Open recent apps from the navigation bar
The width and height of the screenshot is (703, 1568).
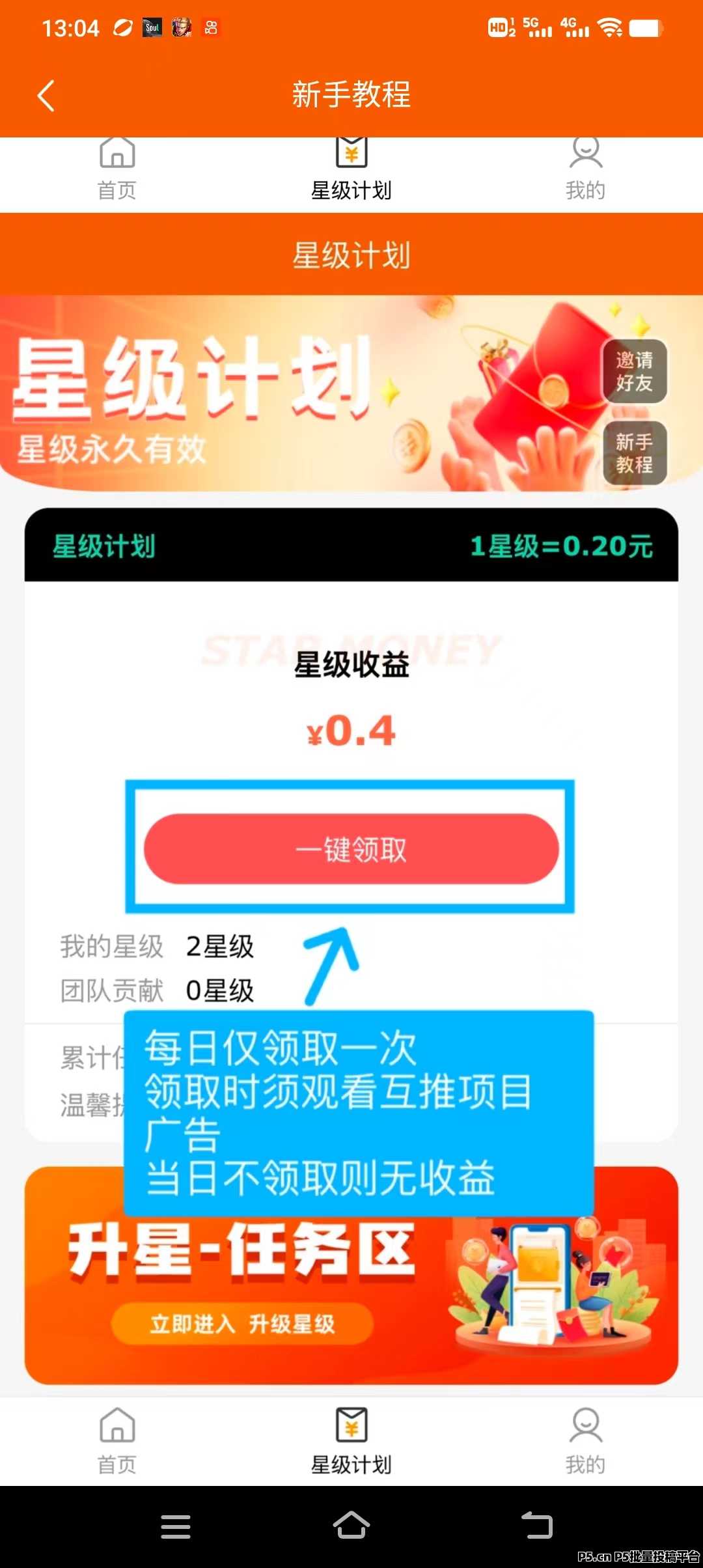176,1526
